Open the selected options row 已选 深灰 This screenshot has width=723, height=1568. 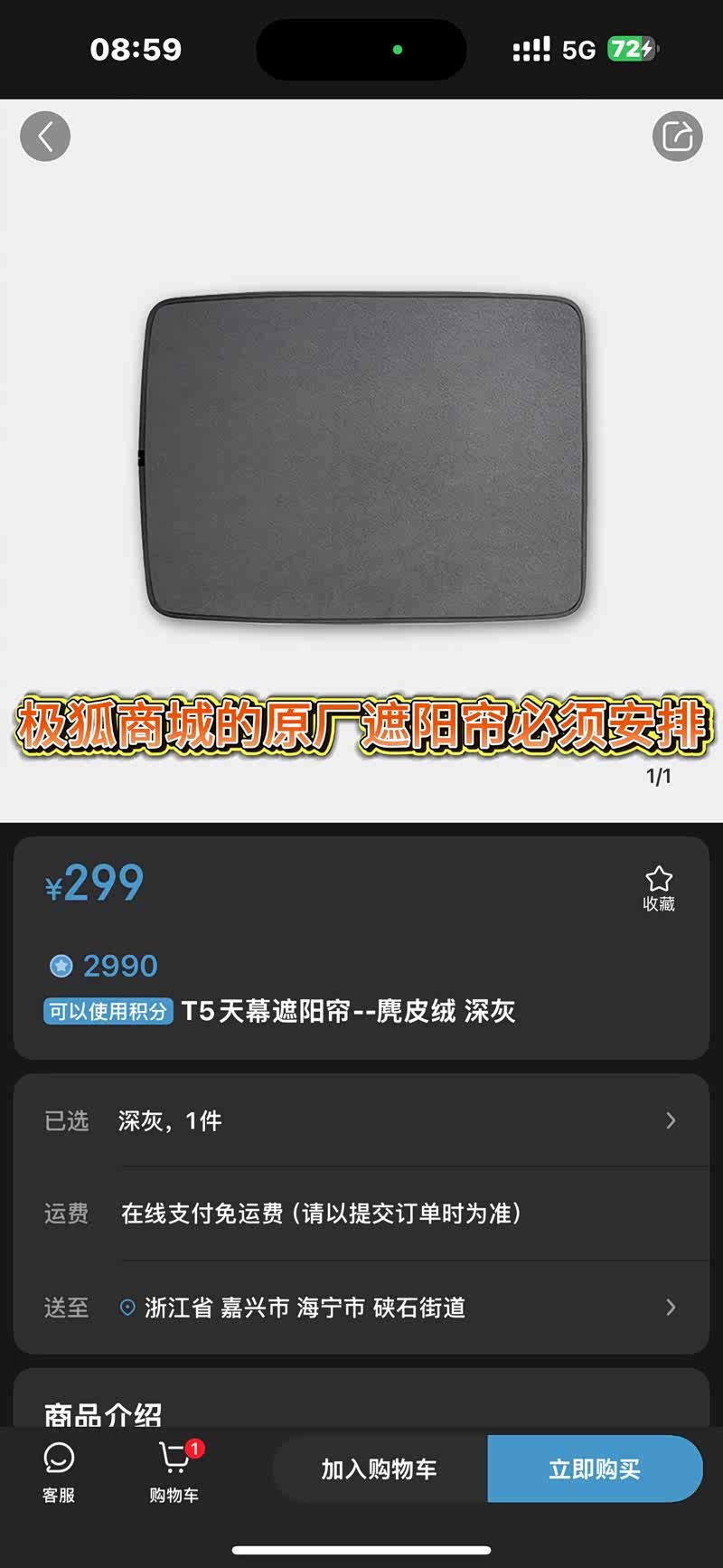[361, 1121]
